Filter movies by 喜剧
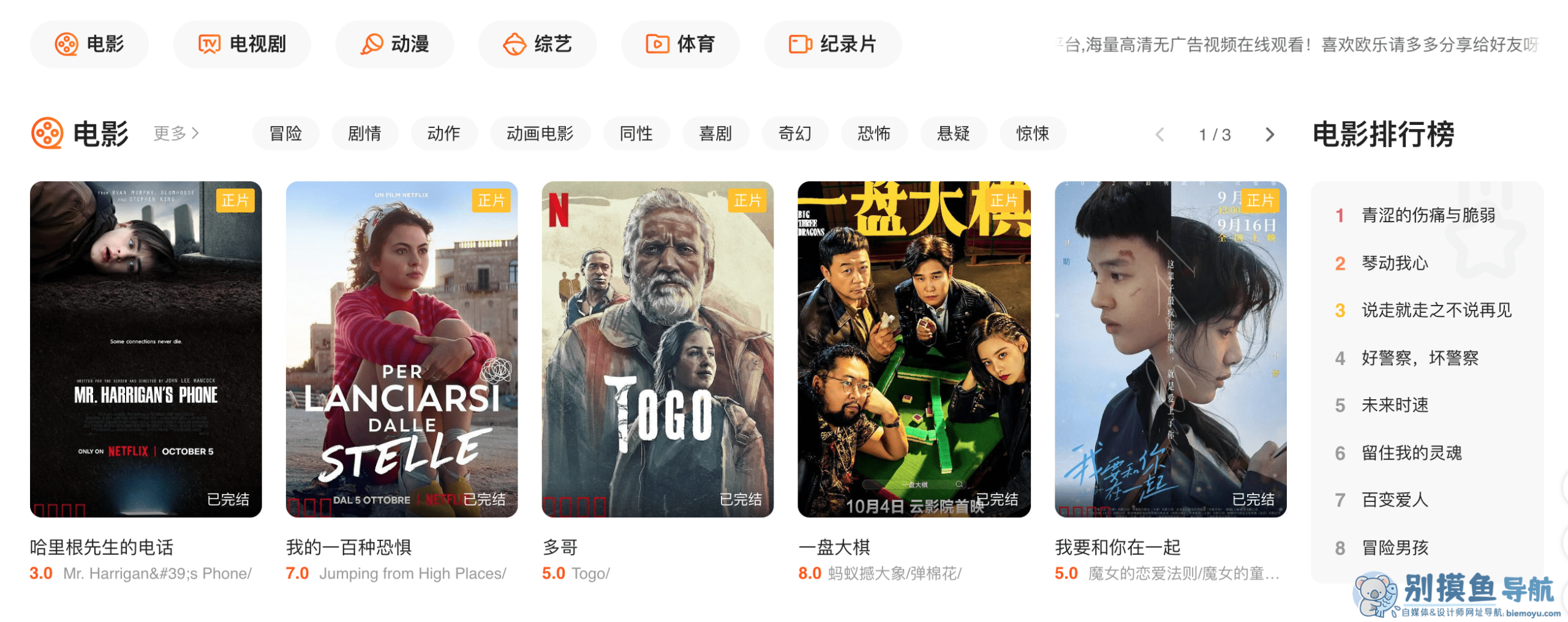The image size is (1568, 622). tap(715, 133)
